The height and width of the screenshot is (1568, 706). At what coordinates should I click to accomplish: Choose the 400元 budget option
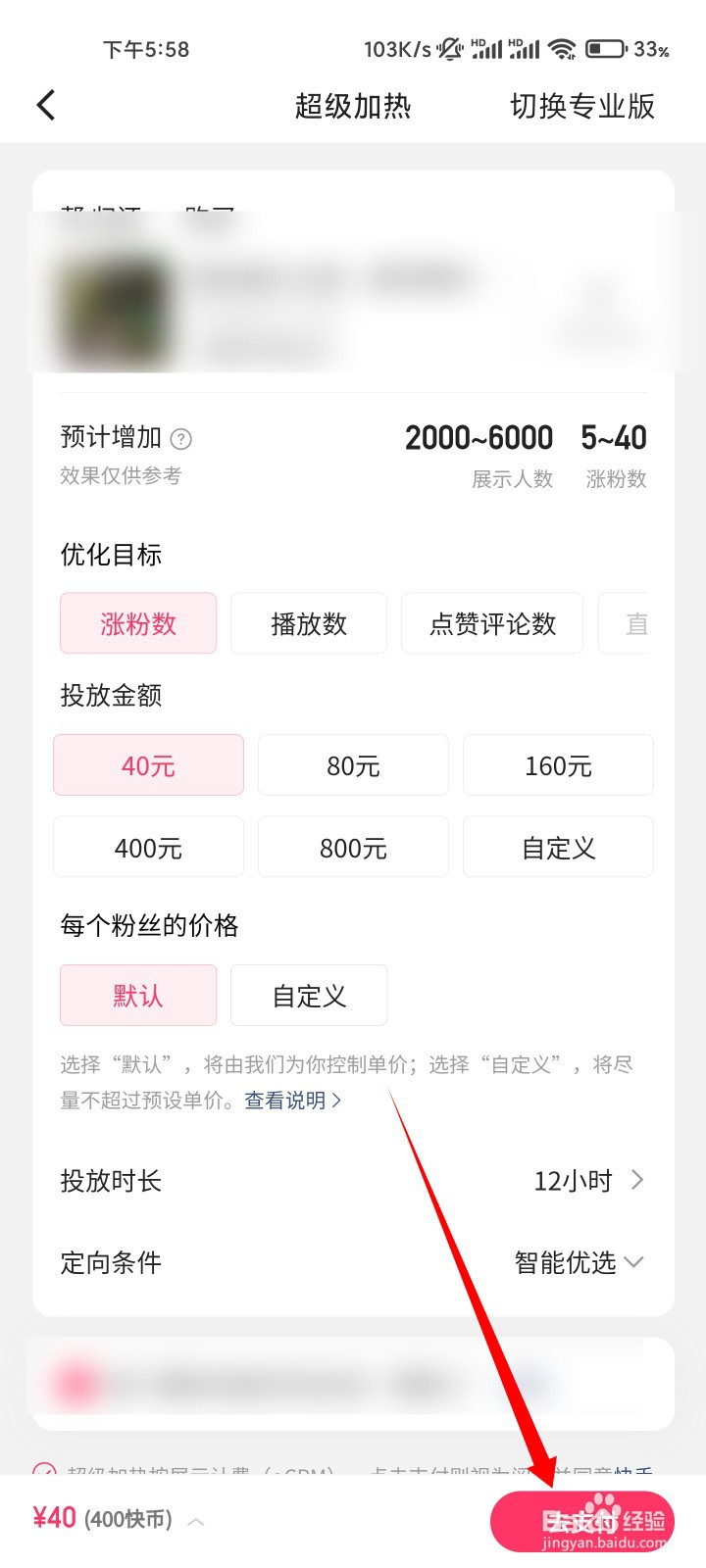point(148,847)
